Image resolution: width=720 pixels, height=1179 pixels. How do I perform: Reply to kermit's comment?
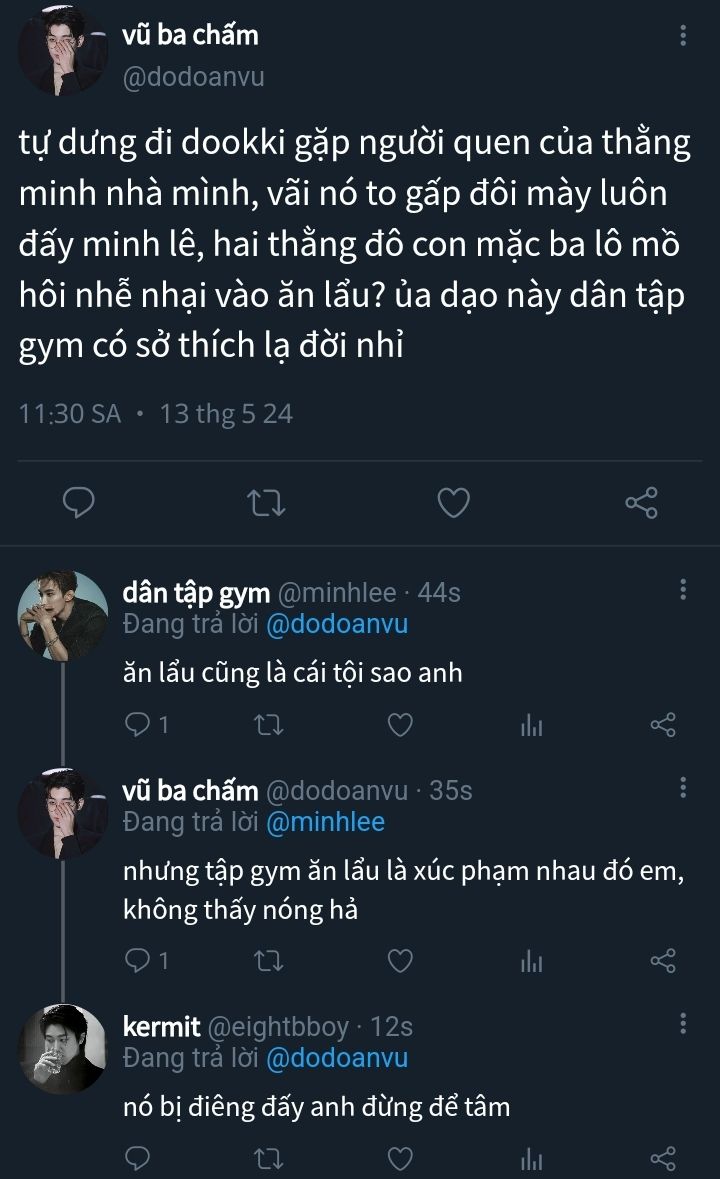click(138, 1159)
